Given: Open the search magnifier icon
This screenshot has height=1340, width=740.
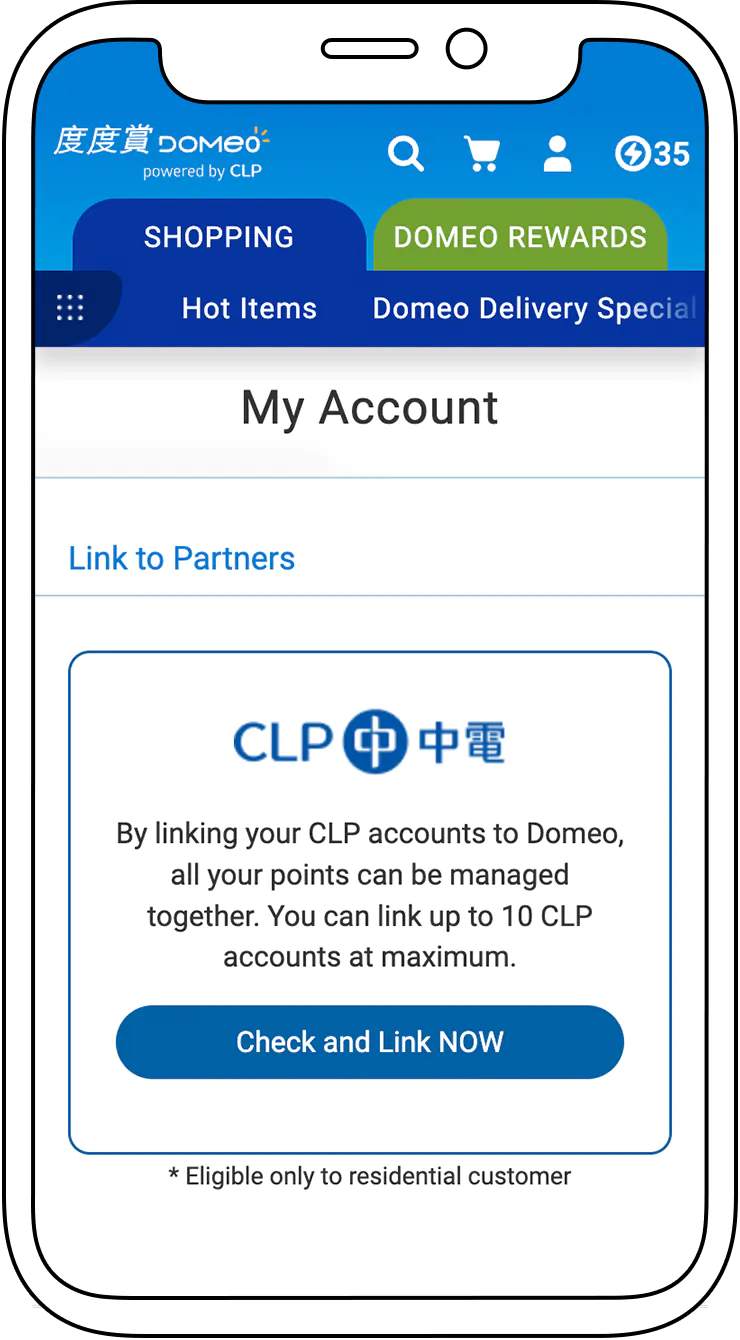Looking at the screenshot, I should pos(406,154).
